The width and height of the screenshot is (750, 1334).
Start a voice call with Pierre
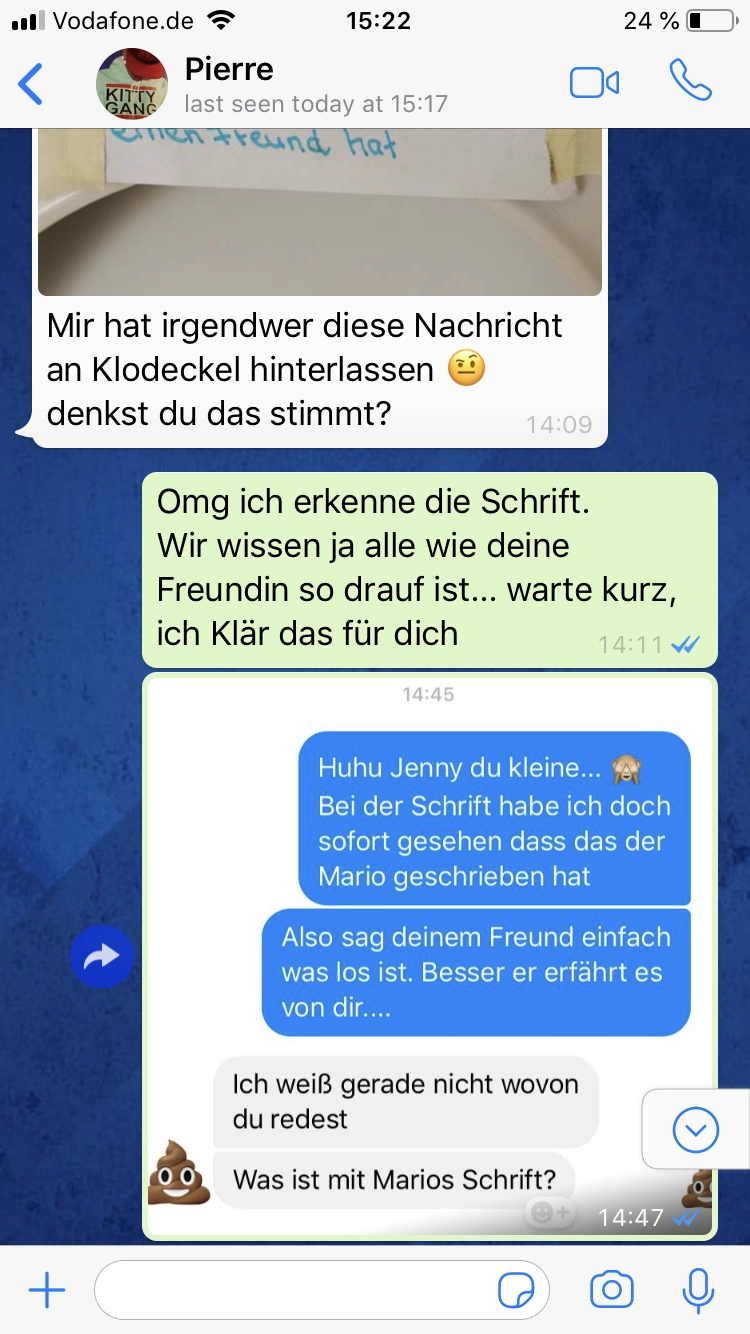tap(691, 82)
